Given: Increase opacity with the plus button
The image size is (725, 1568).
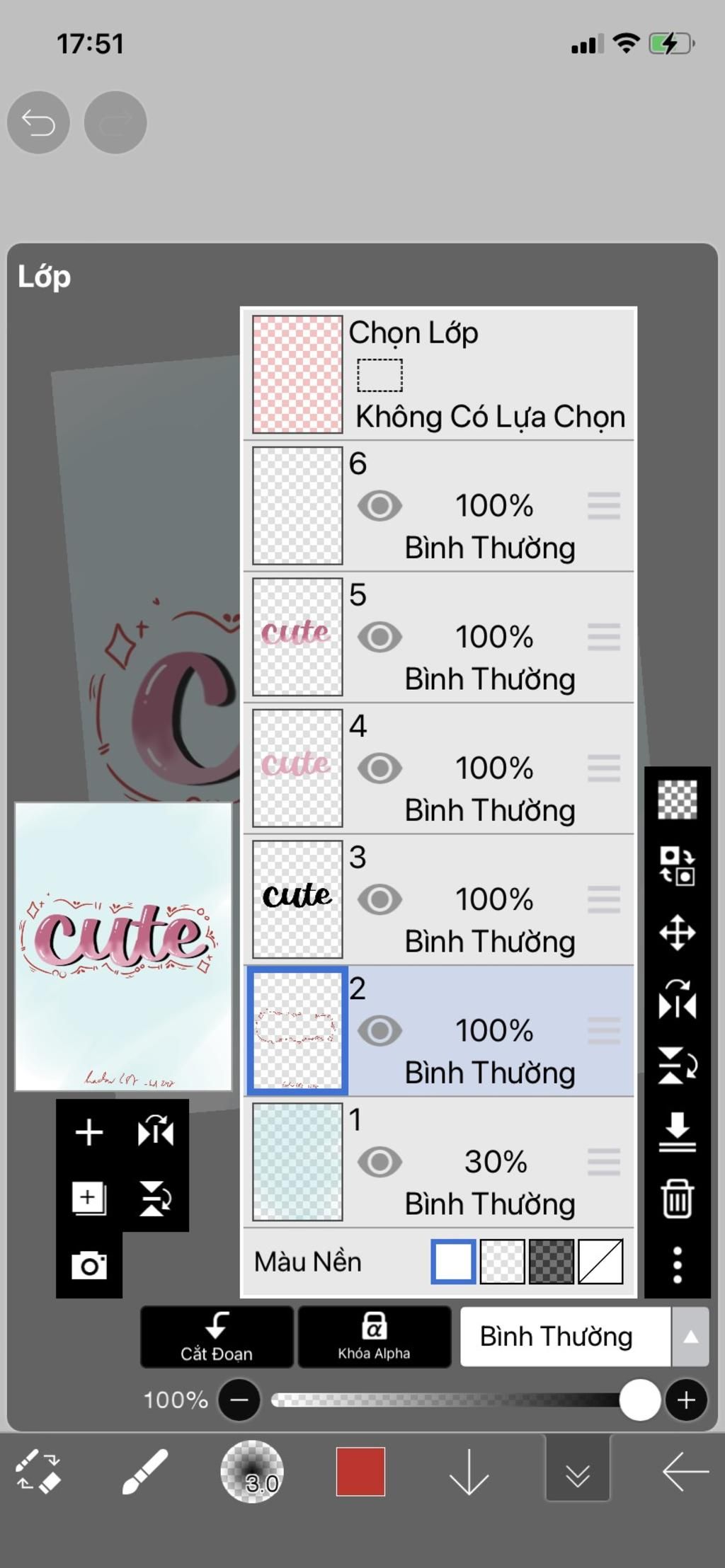Looking at the screenshot, I should pyautogui.click(x=685, y=1400).
